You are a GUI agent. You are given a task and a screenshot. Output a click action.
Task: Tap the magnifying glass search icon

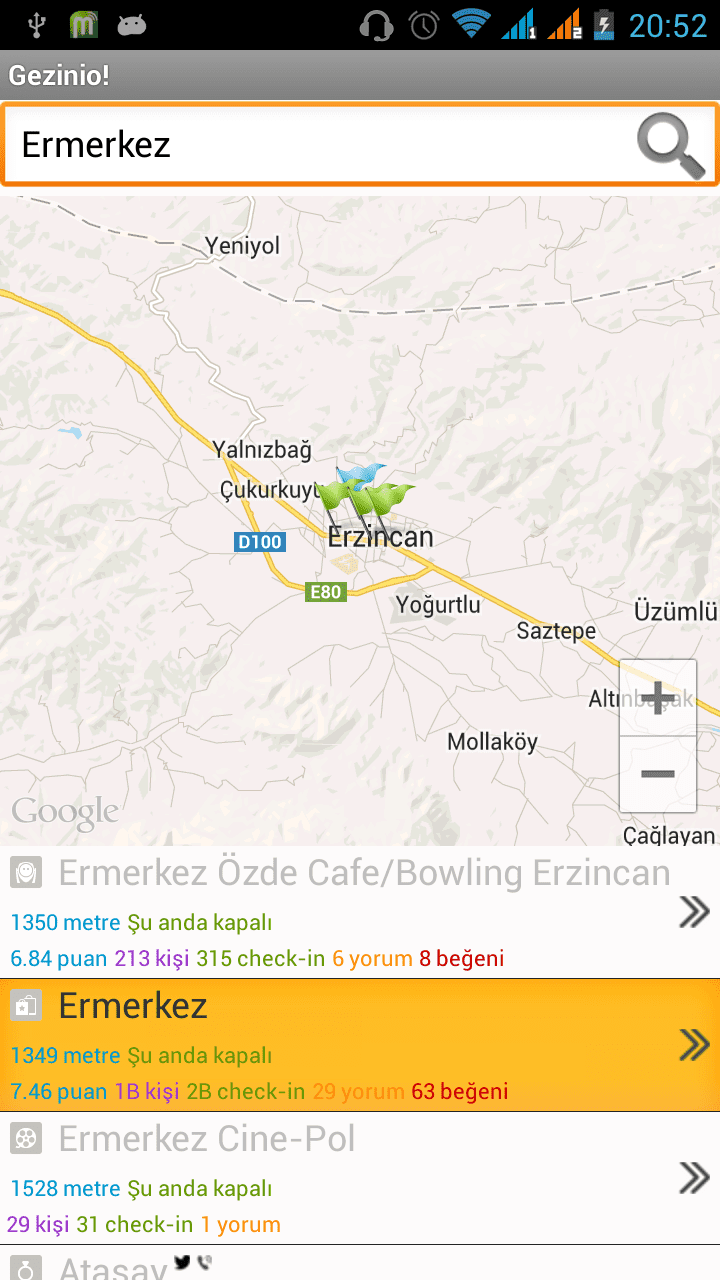(x=671, y=145)
